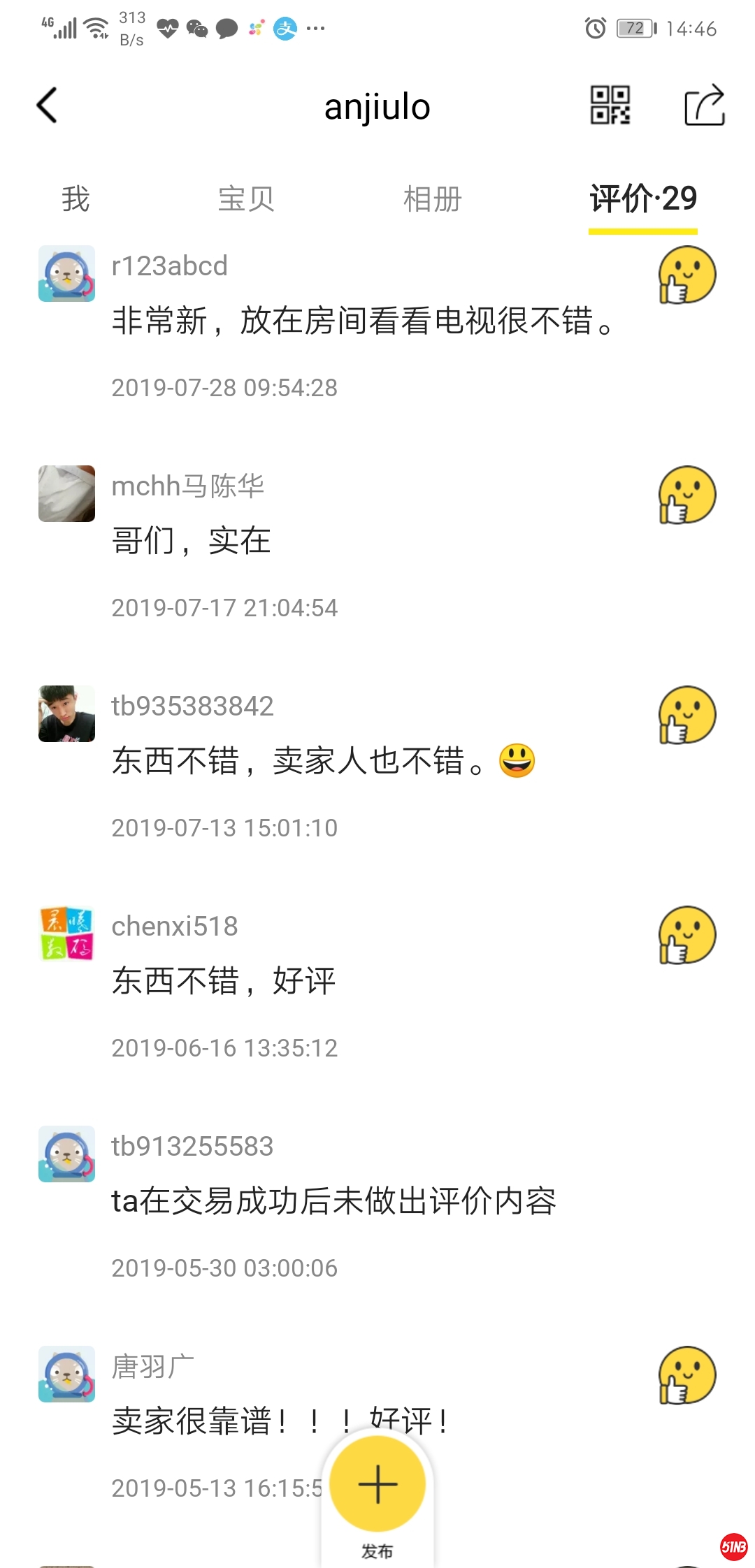Open the QR code icon
The image size is (755, 1568).
(x=610, y=106)
